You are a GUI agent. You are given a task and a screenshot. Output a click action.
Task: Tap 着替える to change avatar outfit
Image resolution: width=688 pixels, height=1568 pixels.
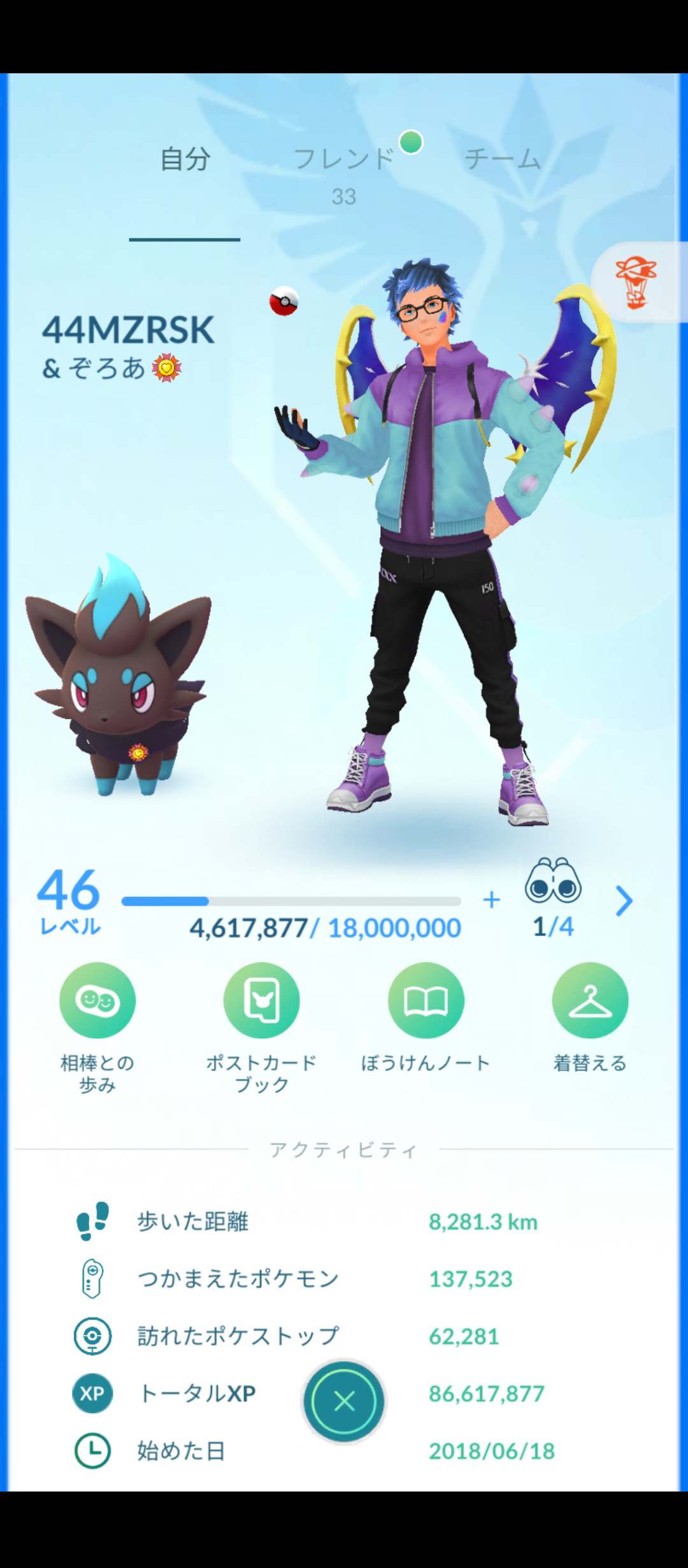click(590, 1001)
